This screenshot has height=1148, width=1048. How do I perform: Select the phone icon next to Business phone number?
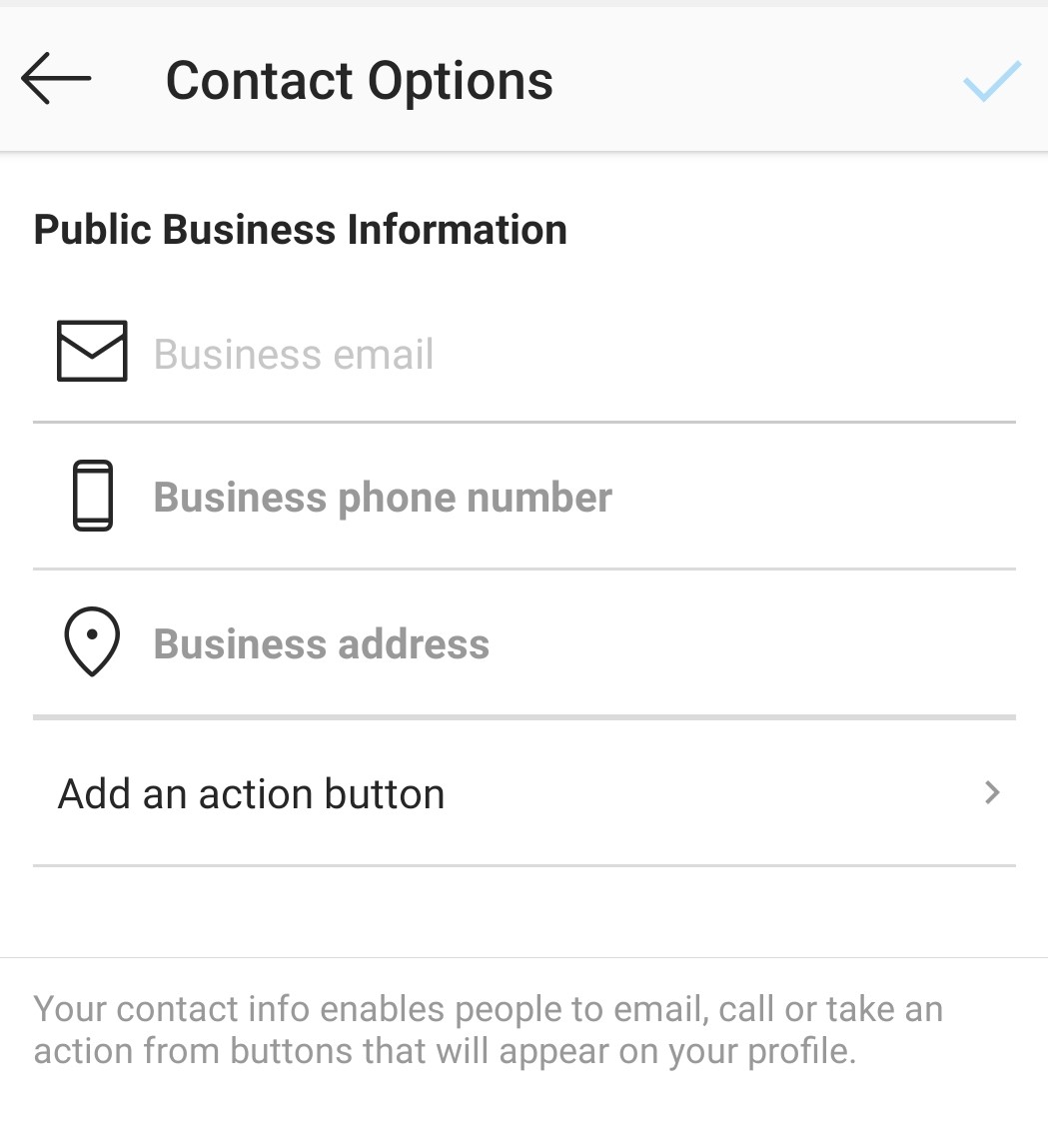(92, 495)
